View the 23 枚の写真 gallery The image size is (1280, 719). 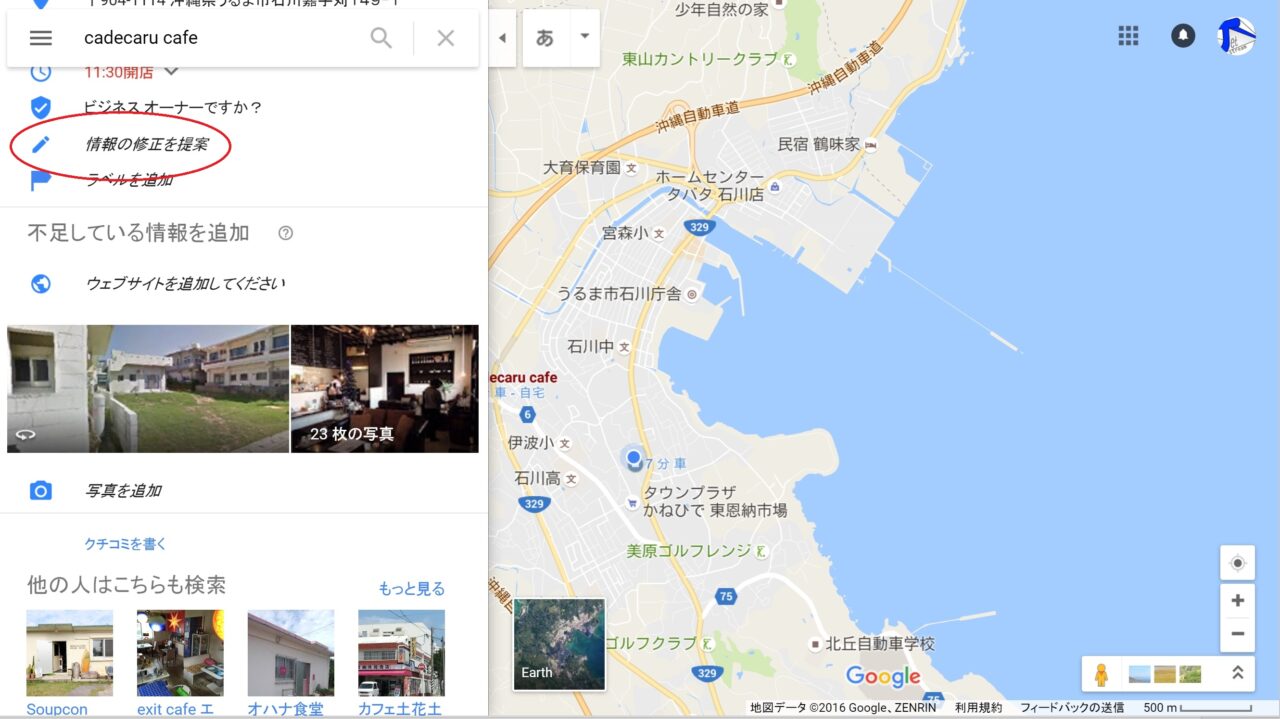tap(384, 388)
